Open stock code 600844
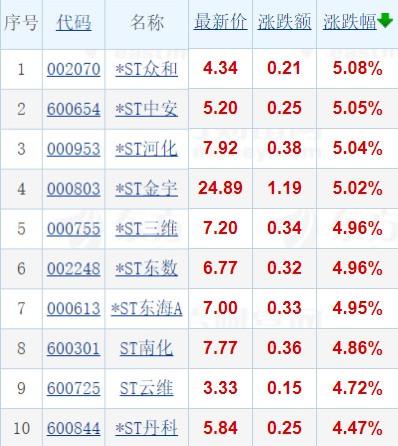398x446 pixels. coord(73,428)
